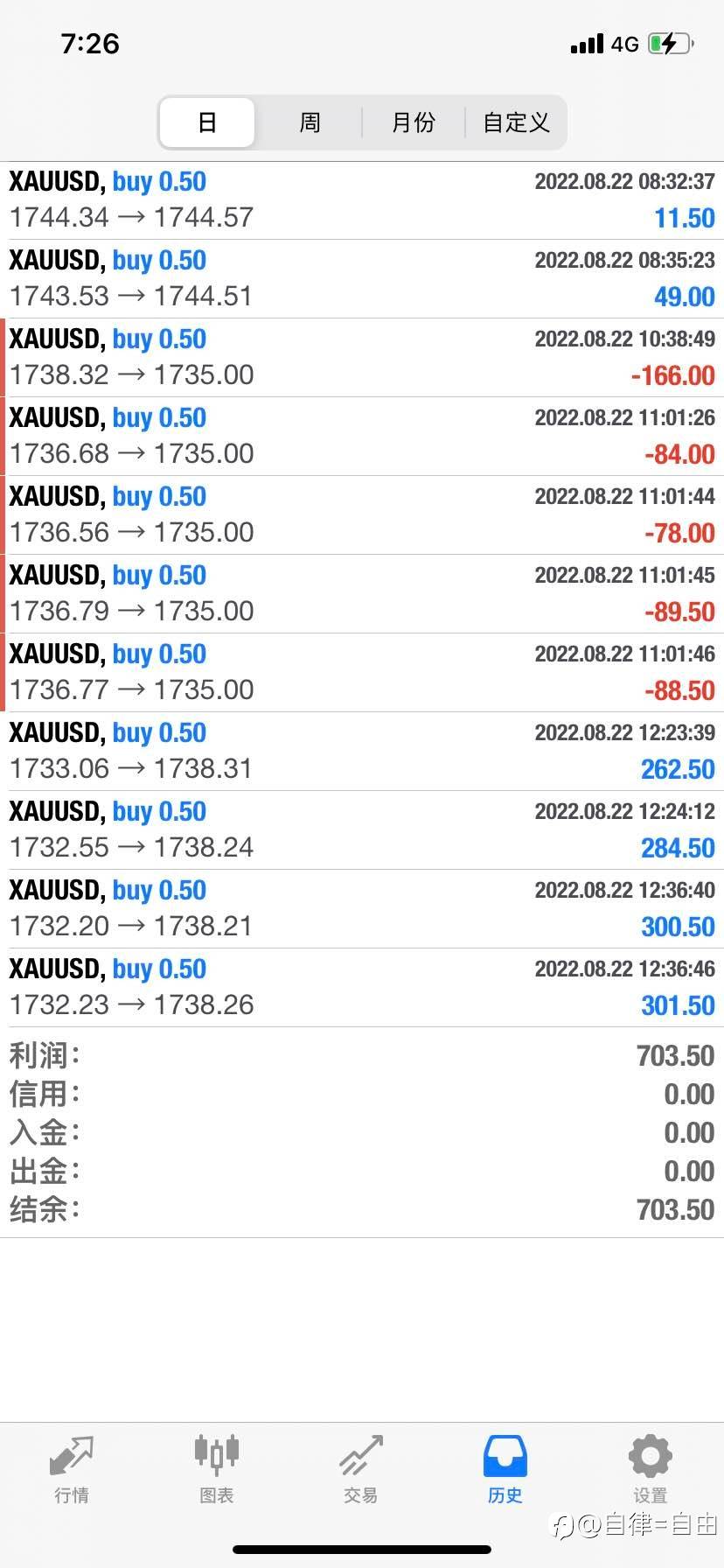Show details of the -78.00 trade
The width and height of the screenshot is (724, 1568).
(362, 515)
